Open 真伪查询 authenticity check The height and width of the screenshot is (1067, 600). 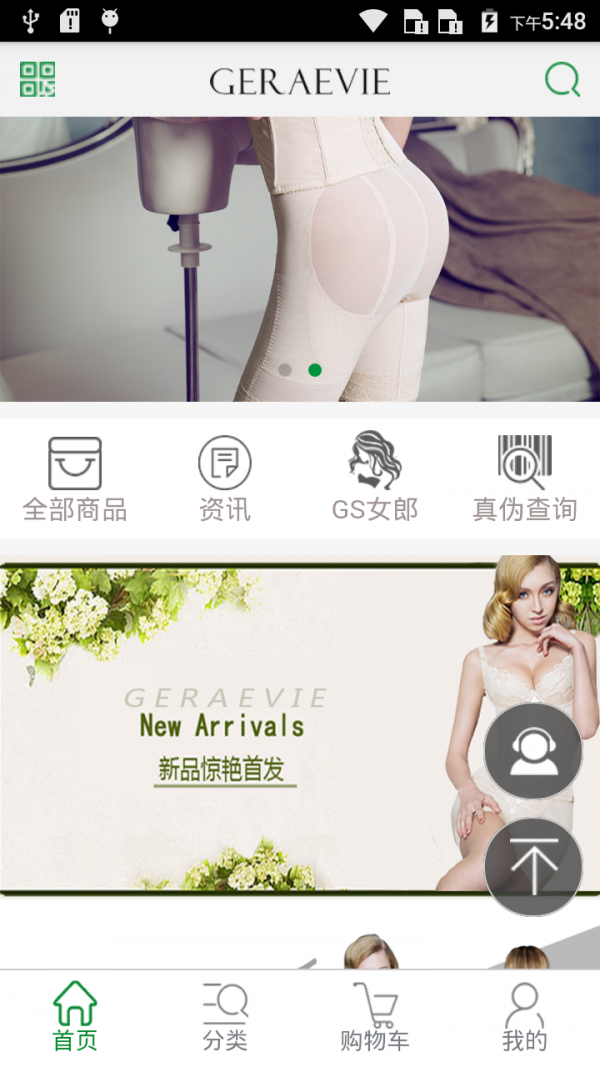tap(525, 480)
